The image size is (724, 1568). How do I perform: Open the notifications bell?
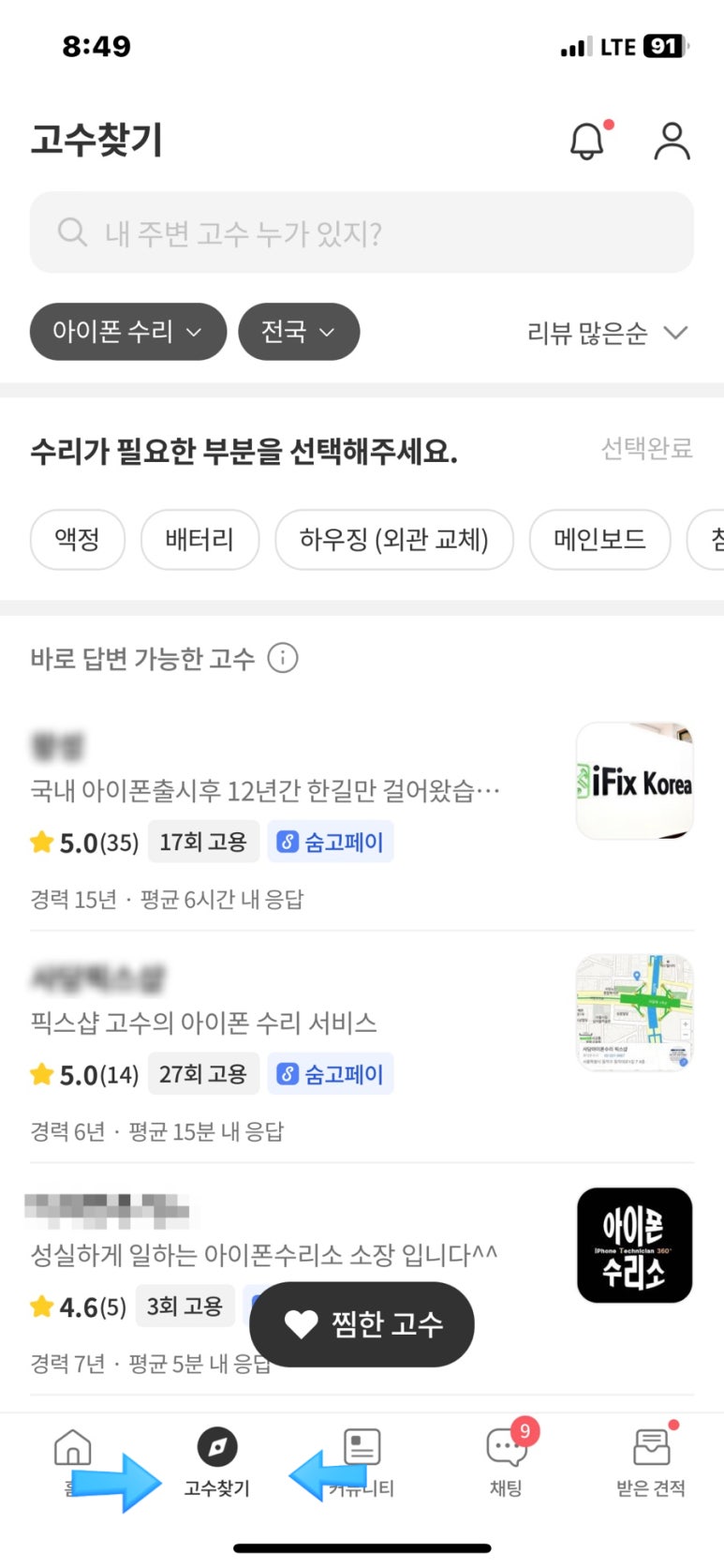[x=587, y=142]
